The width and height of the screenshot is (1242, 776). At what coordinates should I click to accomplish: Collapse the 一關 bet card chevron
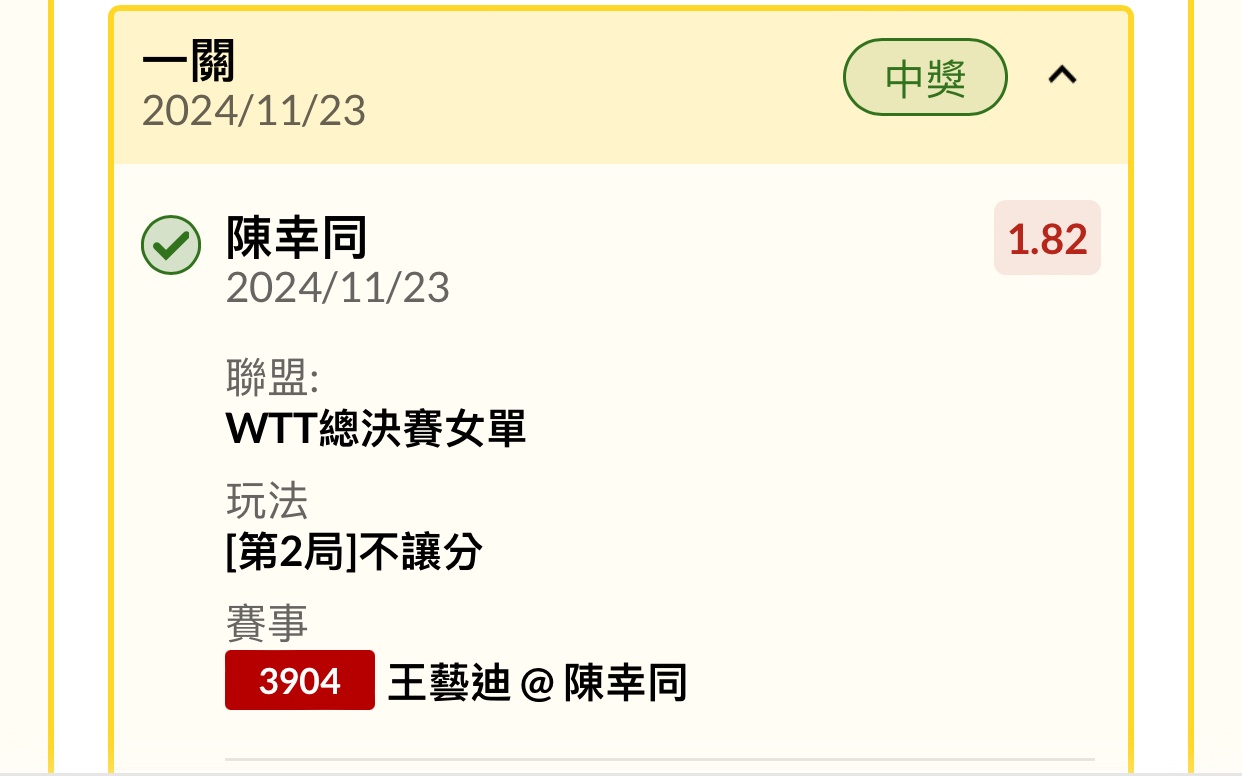[1061, 76]
